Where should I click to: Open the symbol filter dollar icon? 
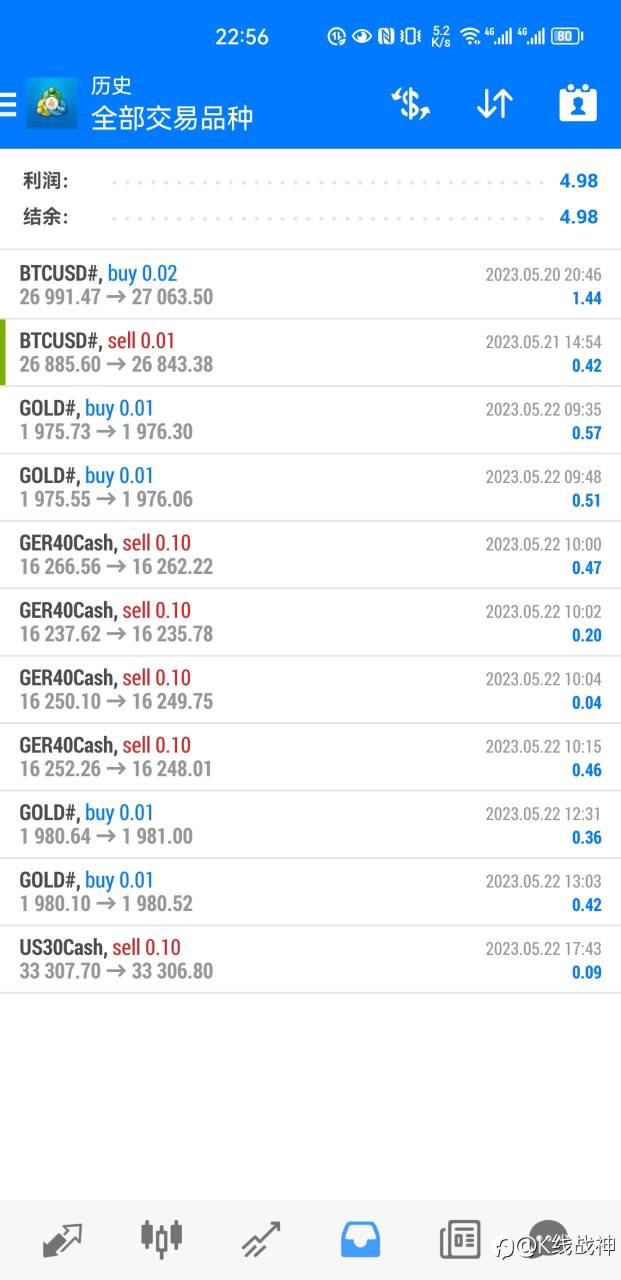[x=410, y=104]
